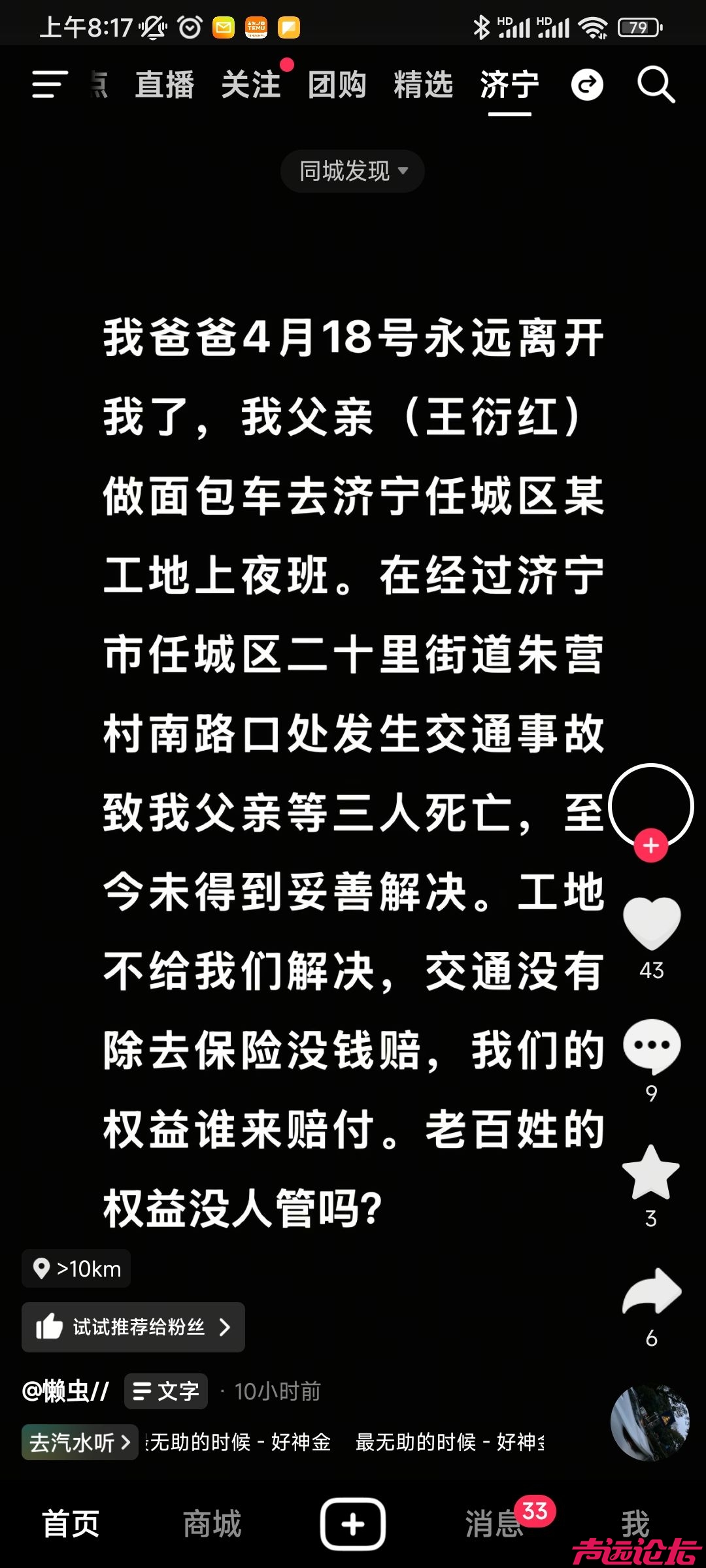Open the search magnifier
Viewport: 706px width, 1568px height.
pos(656,85)
